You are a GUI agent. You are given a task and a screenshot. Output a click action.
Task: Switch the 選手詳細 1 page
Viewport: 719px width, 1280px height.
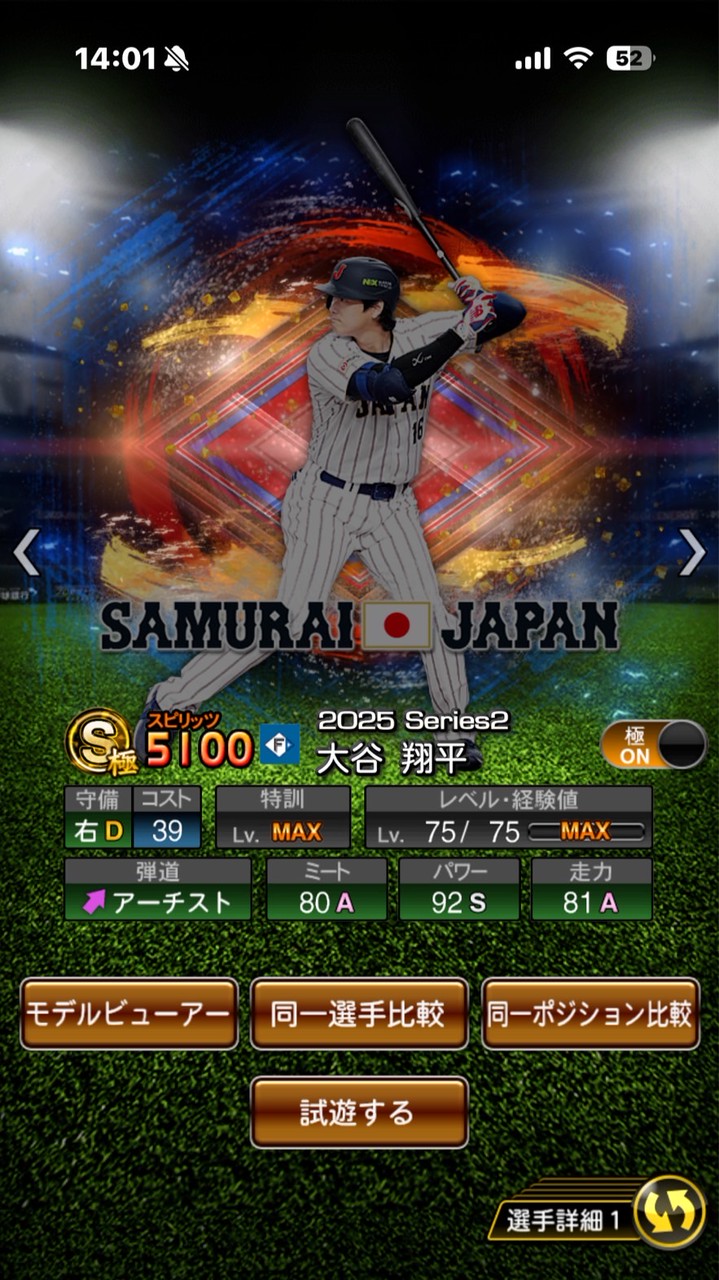(x=669, y=1213)
